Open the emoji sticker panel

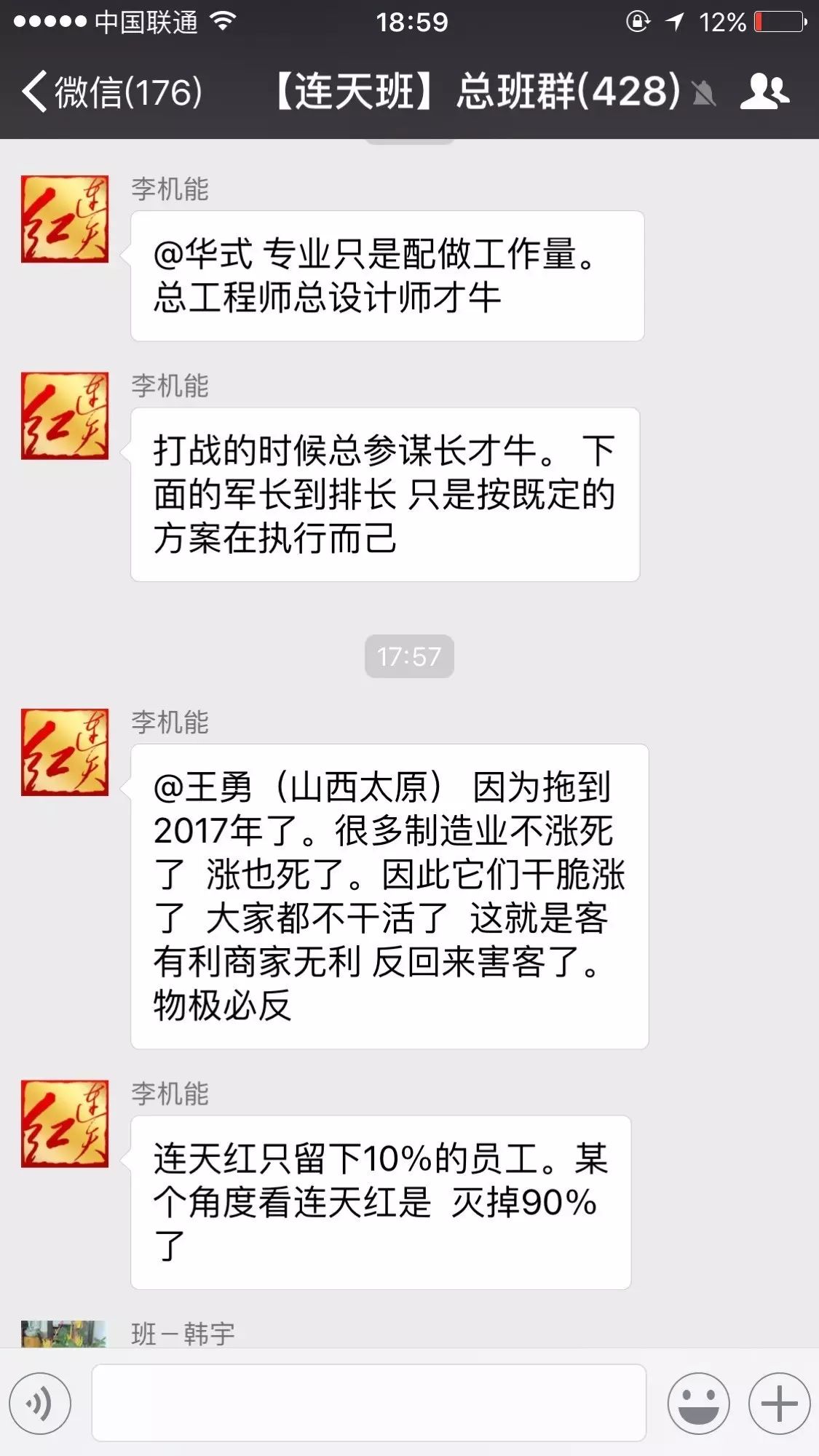[698, 1403]
